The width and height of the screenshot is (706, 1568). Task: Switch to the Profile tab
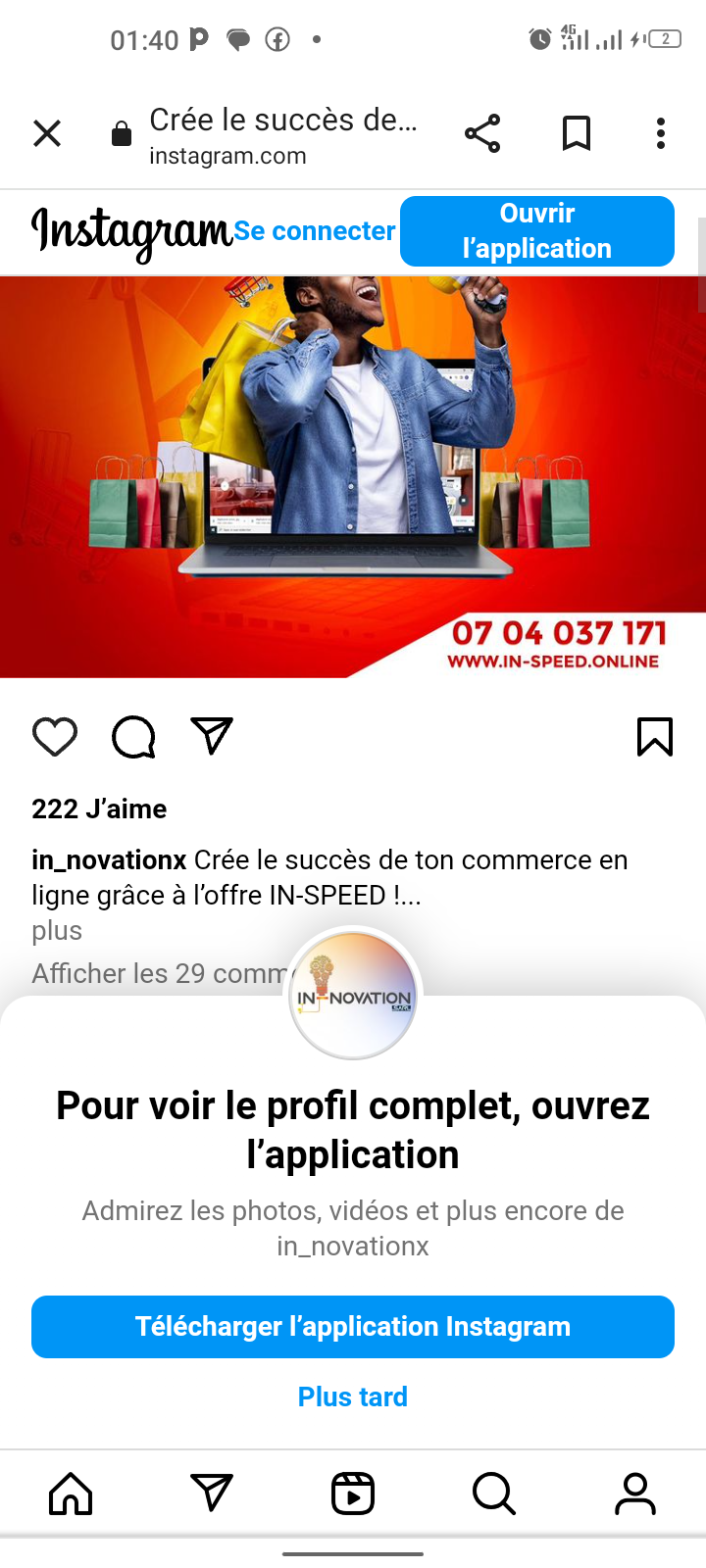635,1494
